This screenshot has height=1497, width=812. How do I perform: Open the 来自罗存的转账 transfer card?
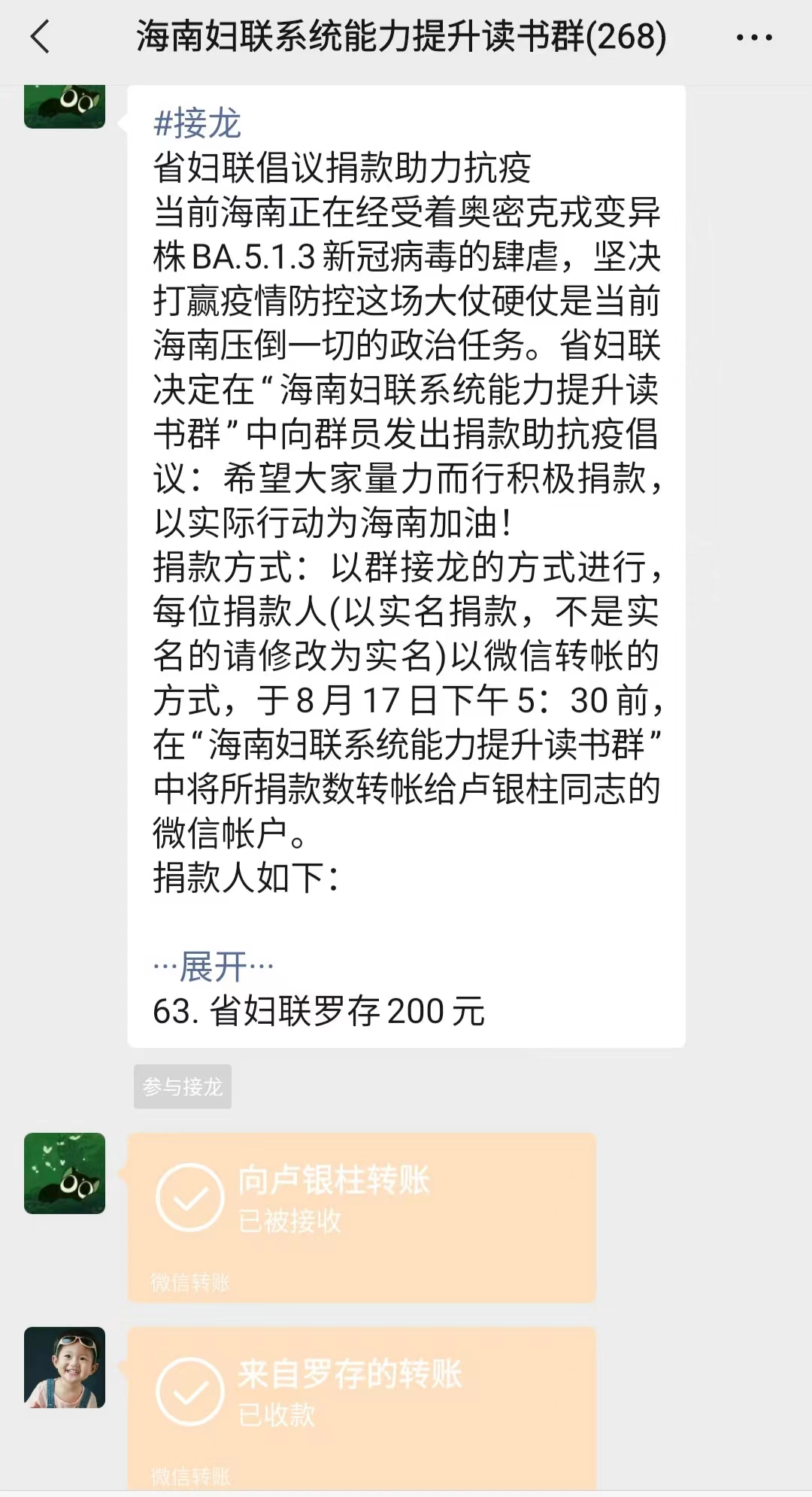362,1407
